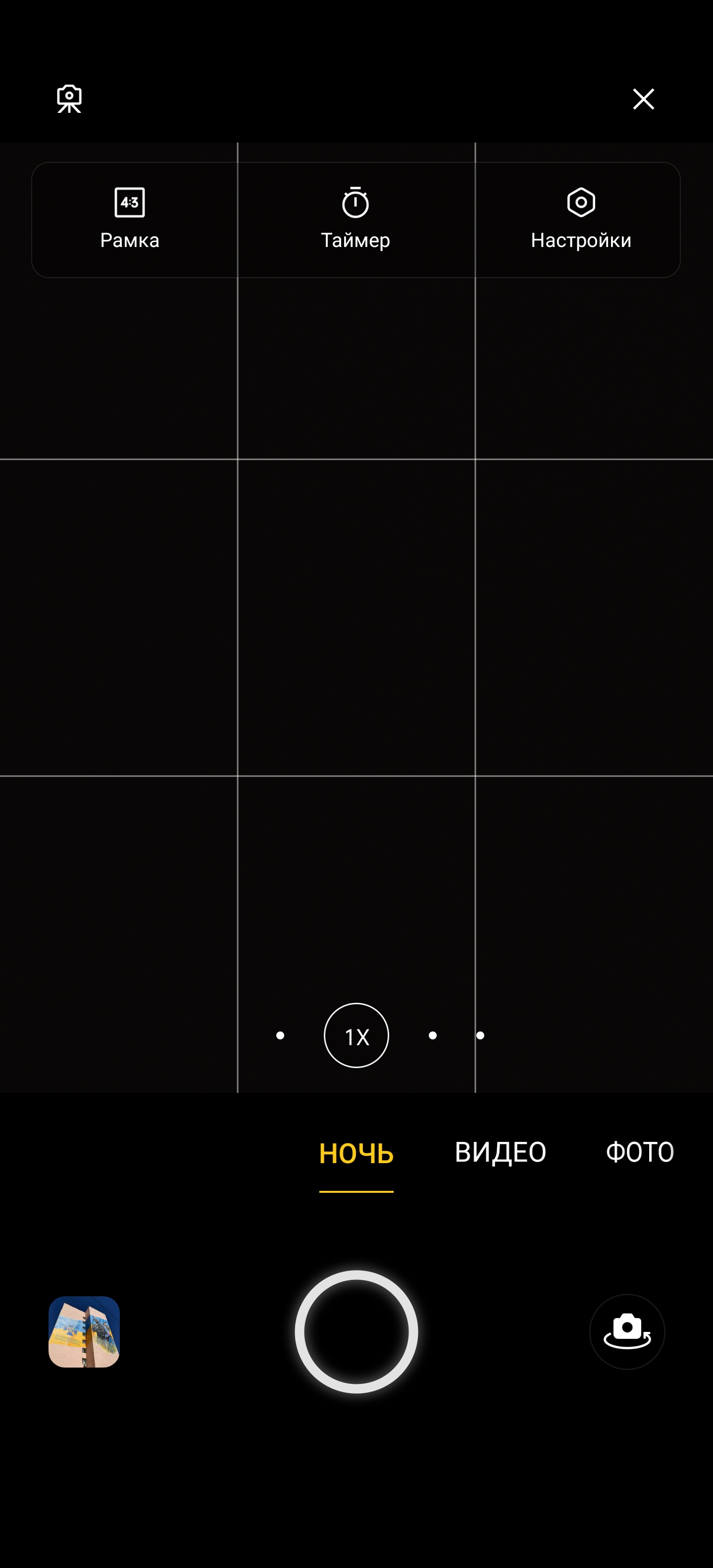Open the Таймер option
713x1568 pixels.
[x=356, y=219]
